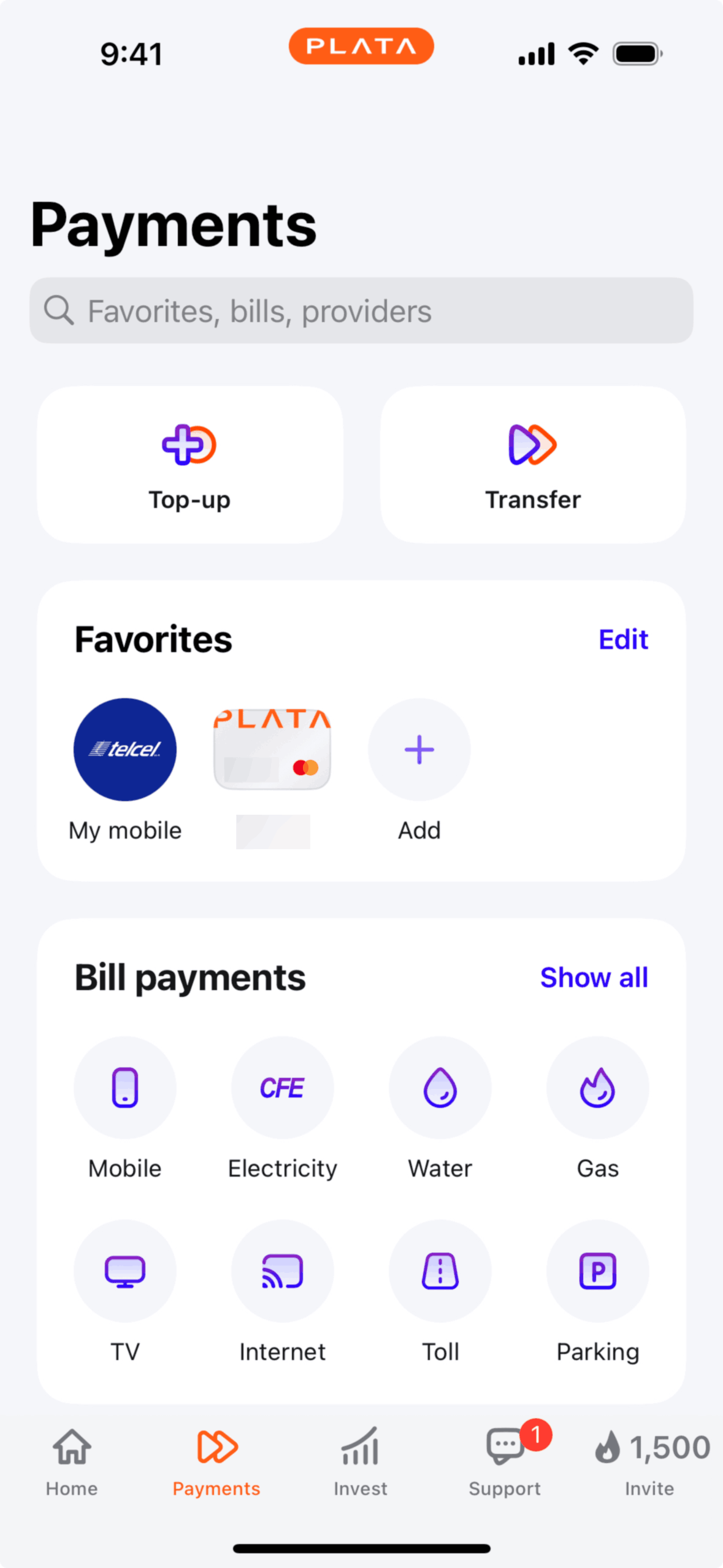Open the TV bill payment icon
This screenshot has height=1568, width=723.
click(124, 1272)
